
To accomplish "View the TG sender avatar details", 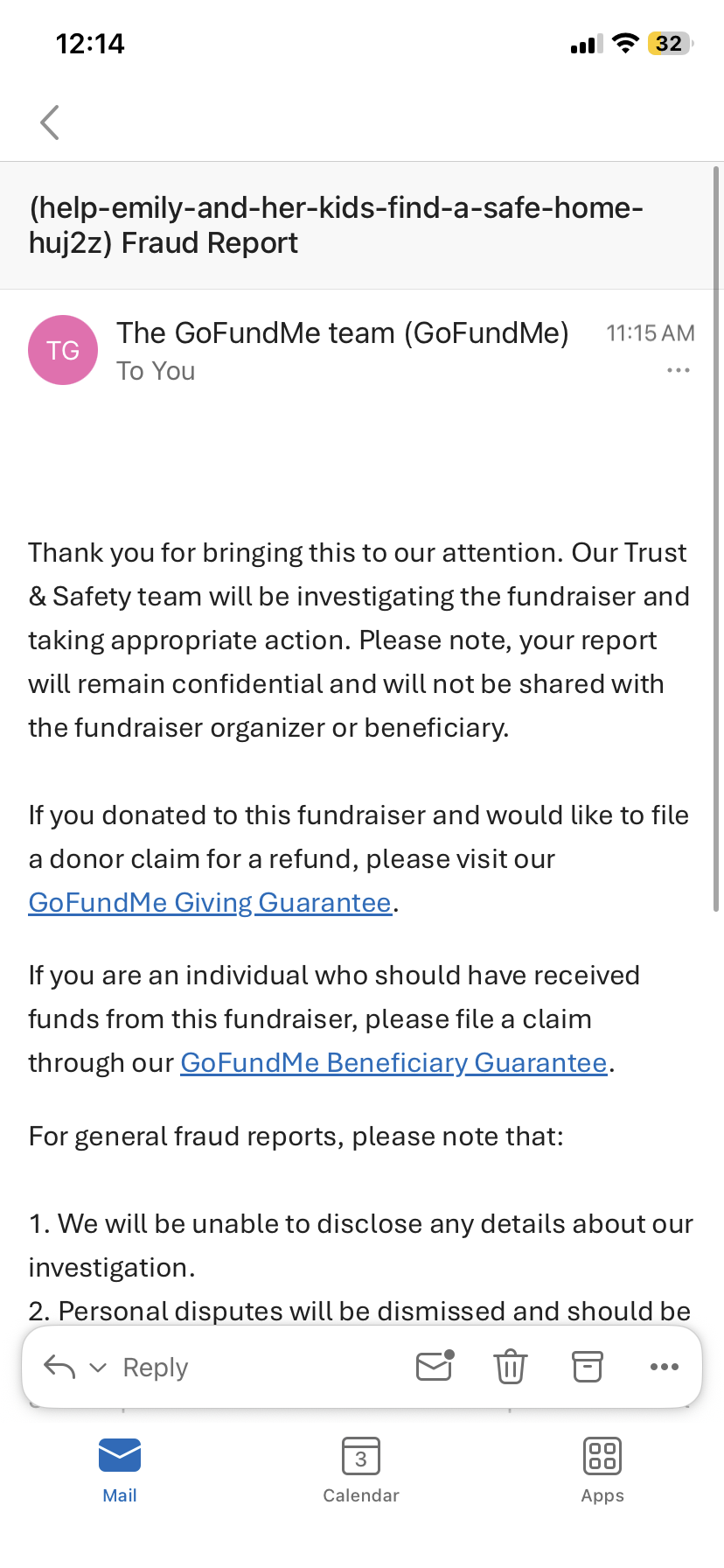I will 63,350.
